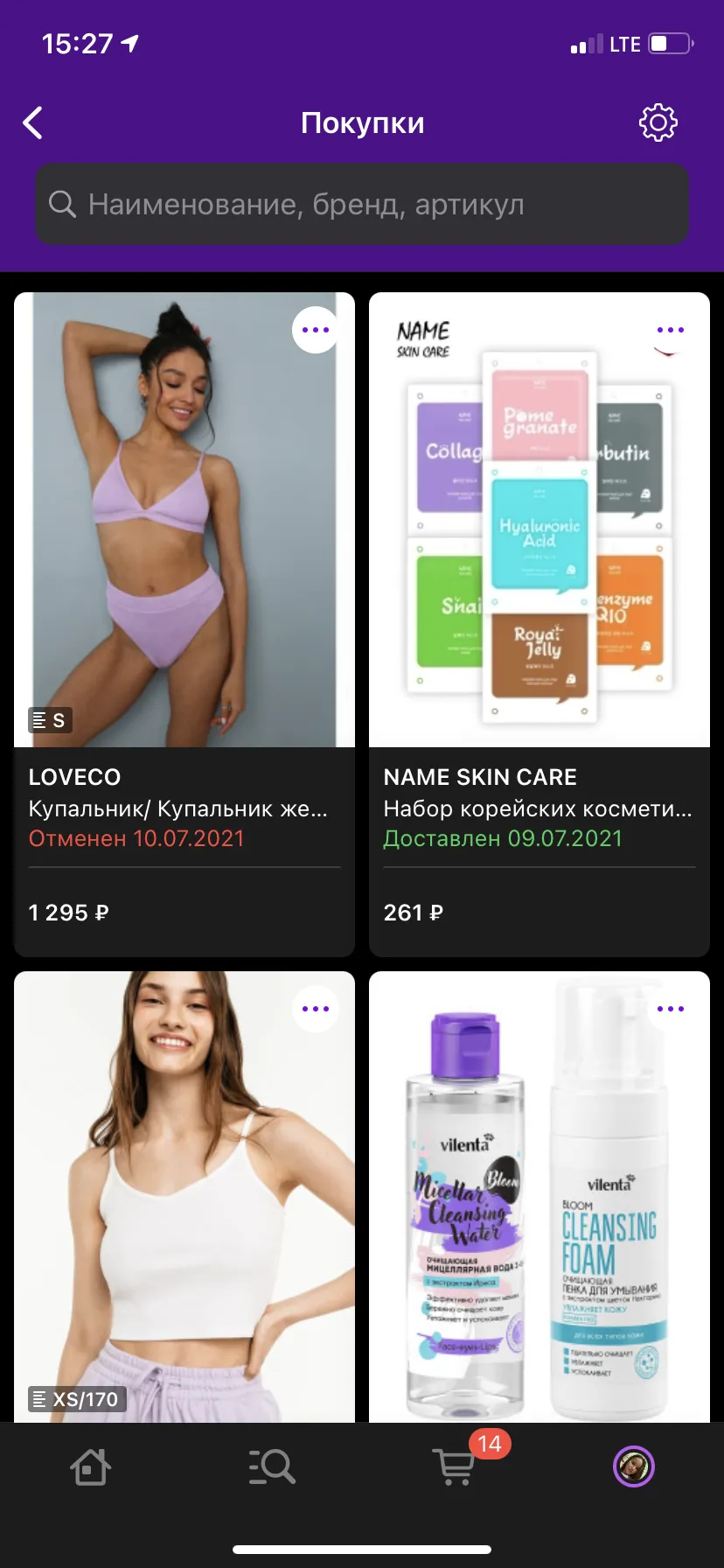The height and width of the screenshot is (1568, 724).
Task: Open options for the NAME SKIN CARE card
Action: 670,330
